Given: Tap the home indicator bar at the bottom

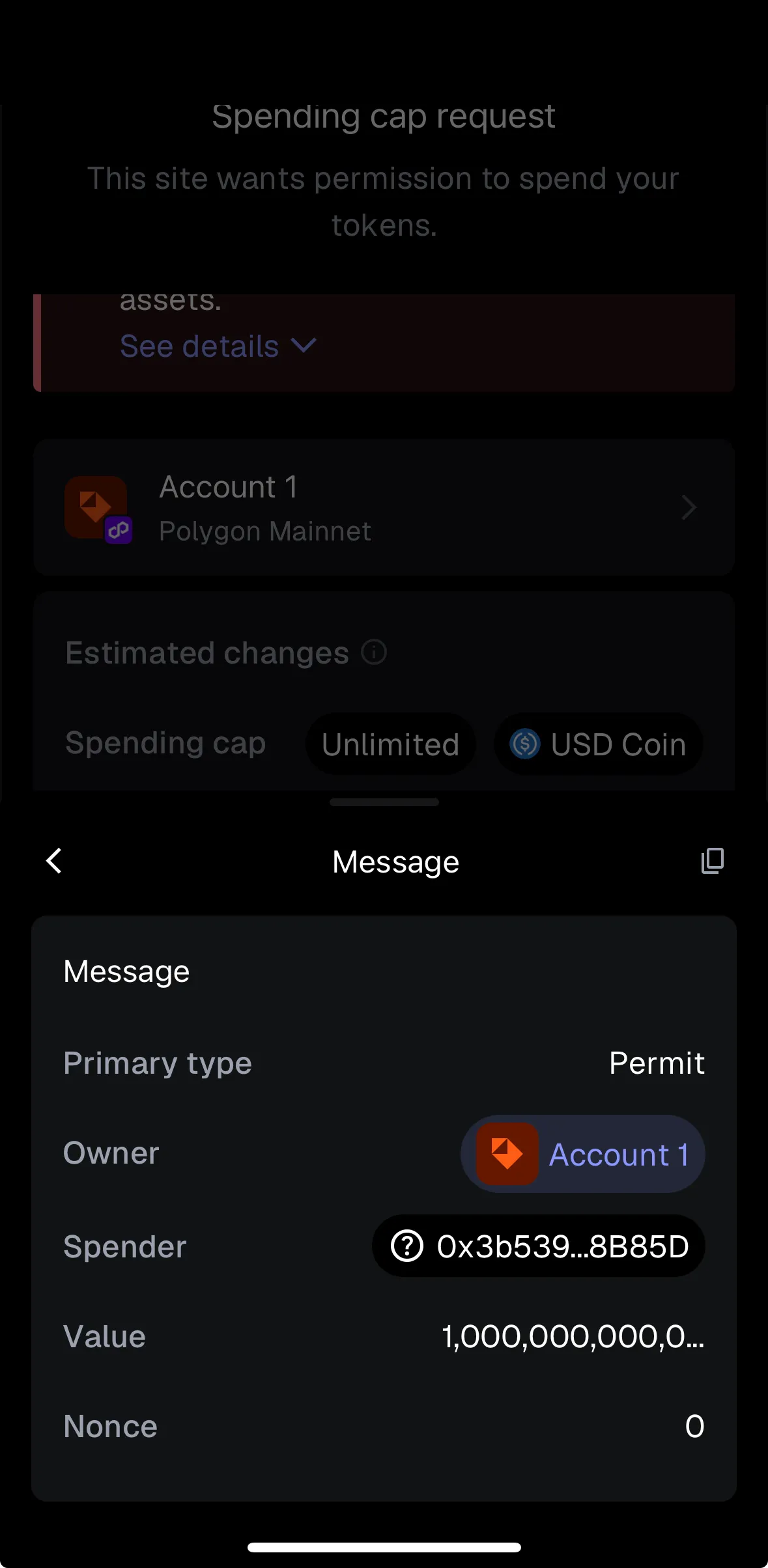Looking at the screenshot, I should (x=384, y=1545).
